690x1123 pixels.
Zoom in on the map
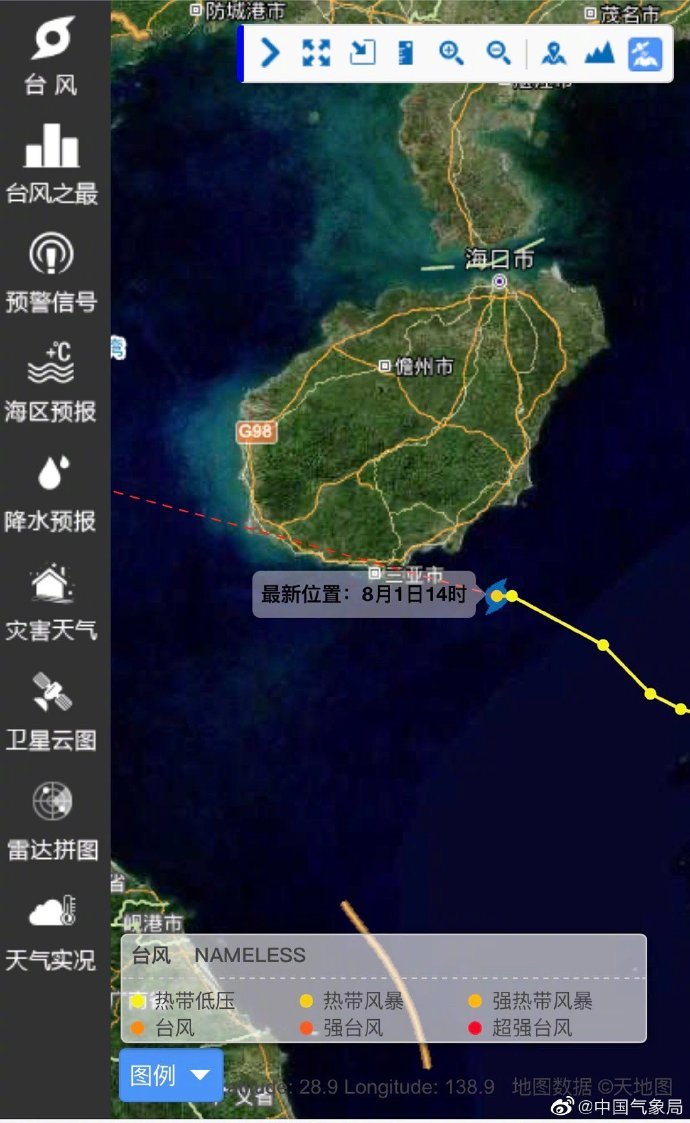[452, 53]
